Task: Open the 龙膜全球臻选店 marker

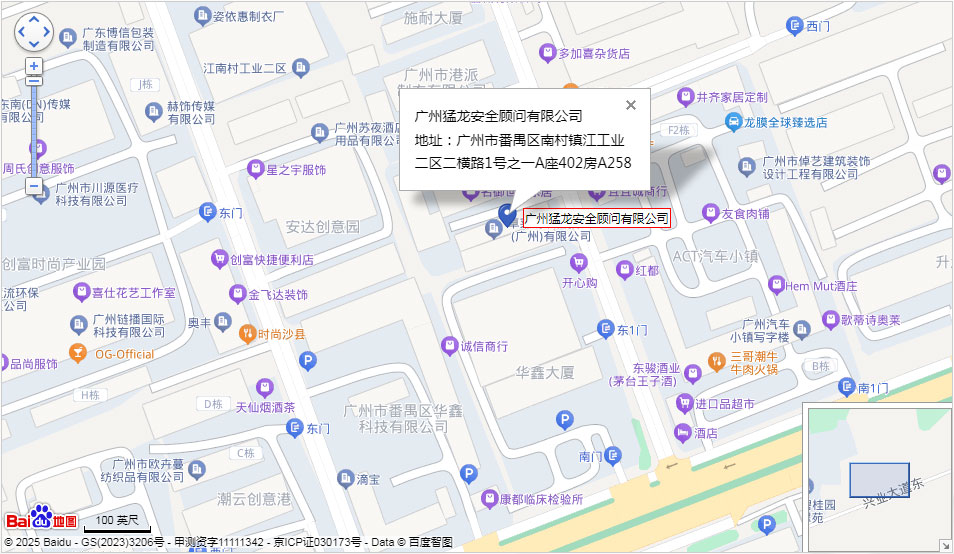Action: [733, 122]
